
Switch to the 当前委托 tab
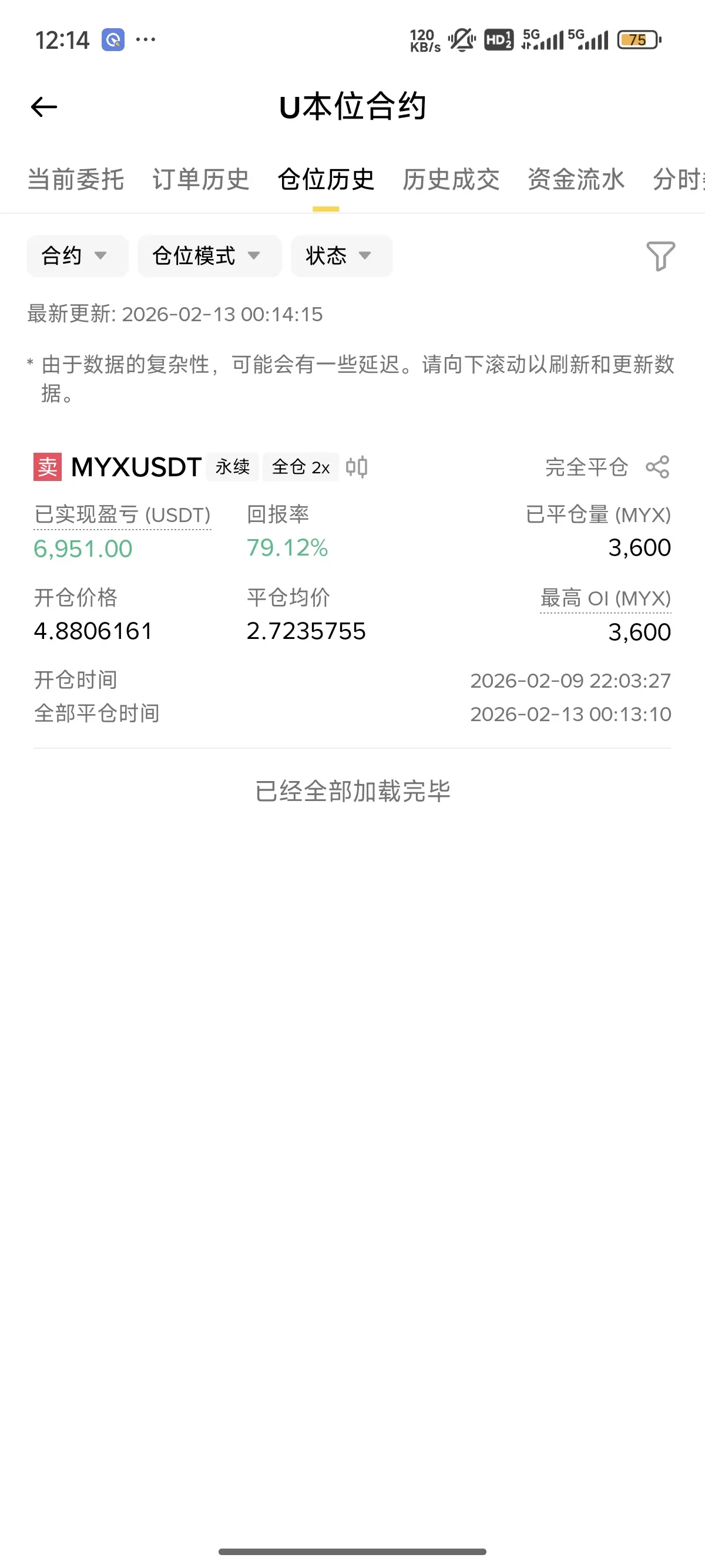point(76,180)
